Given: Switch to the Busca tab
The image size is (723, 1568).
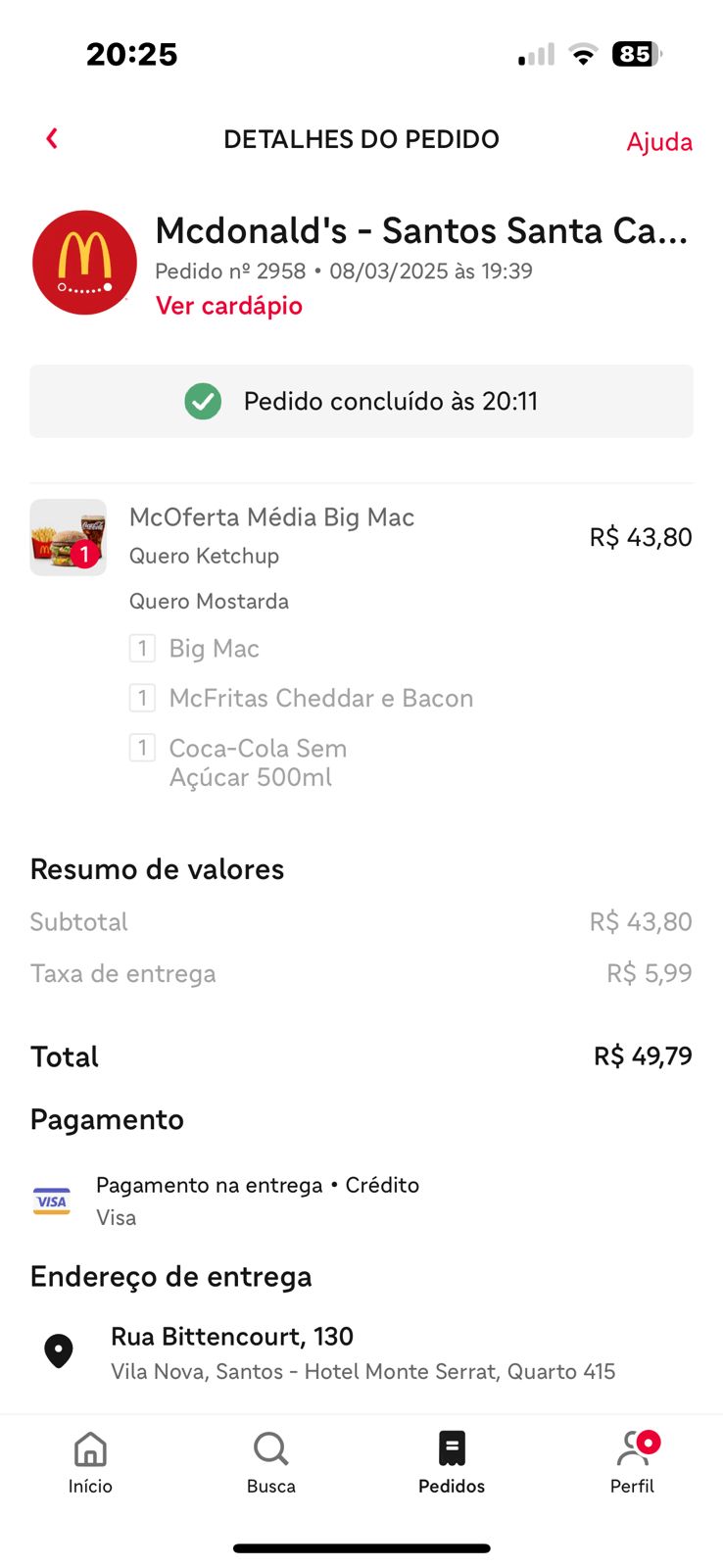Looking at the screenshot, I should [x=271, y=1463].
